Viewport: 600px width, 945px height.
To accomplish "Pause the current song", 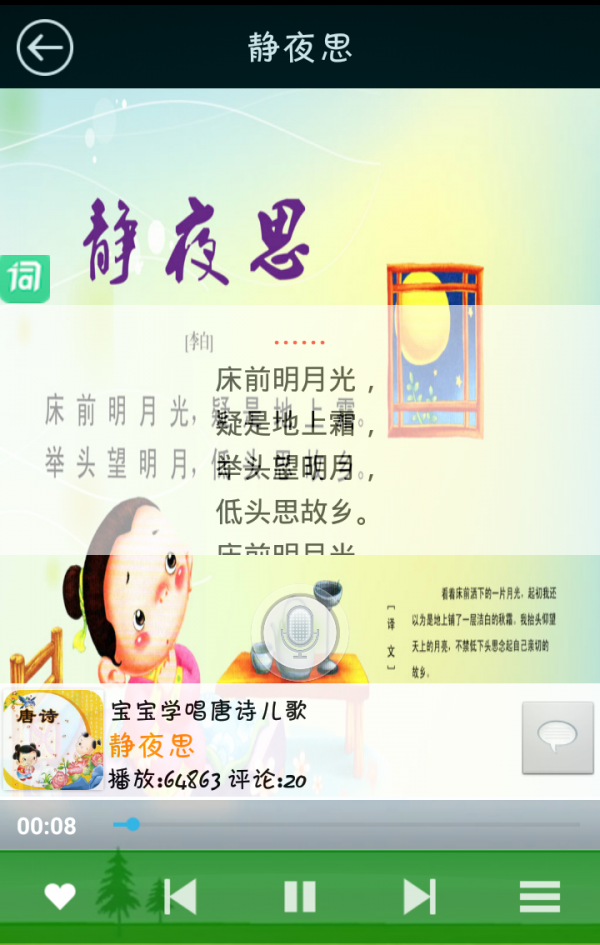I will coord(300,897).
